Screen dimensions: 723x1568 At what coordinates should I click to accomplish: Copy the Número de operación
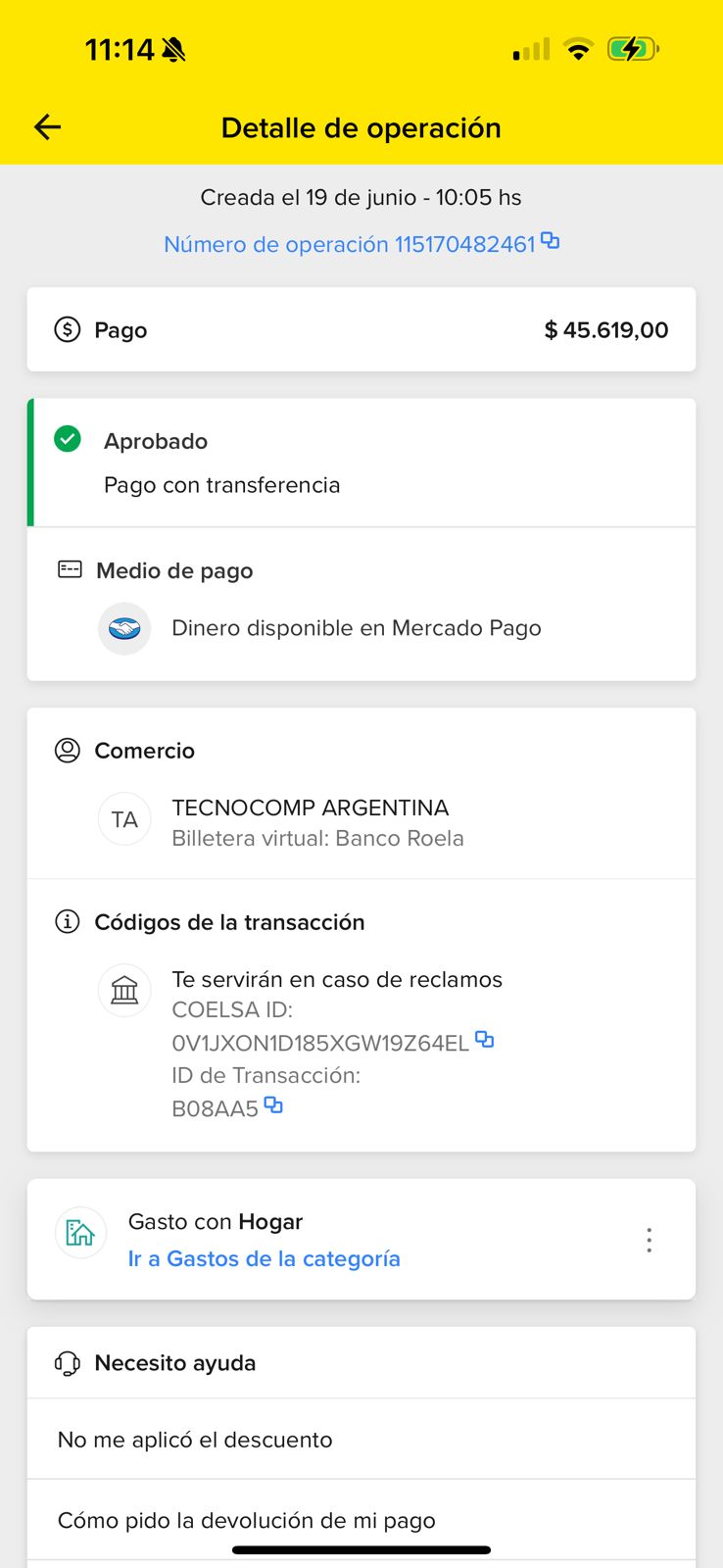click(551, 241)
